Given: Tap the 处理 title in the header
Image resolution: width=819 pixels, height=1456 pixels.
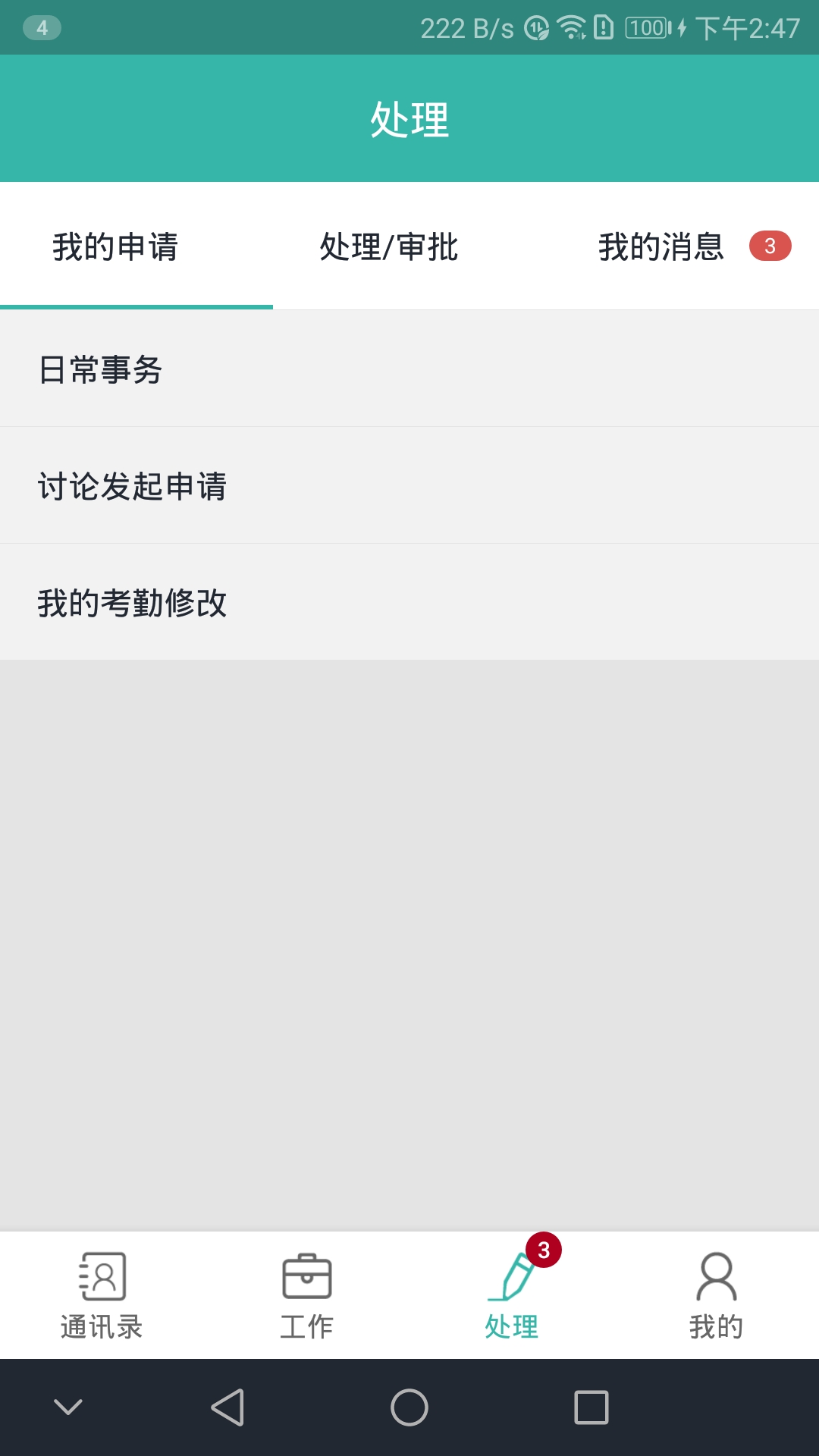Looking at the screenshot, I should tap(409, 118).
